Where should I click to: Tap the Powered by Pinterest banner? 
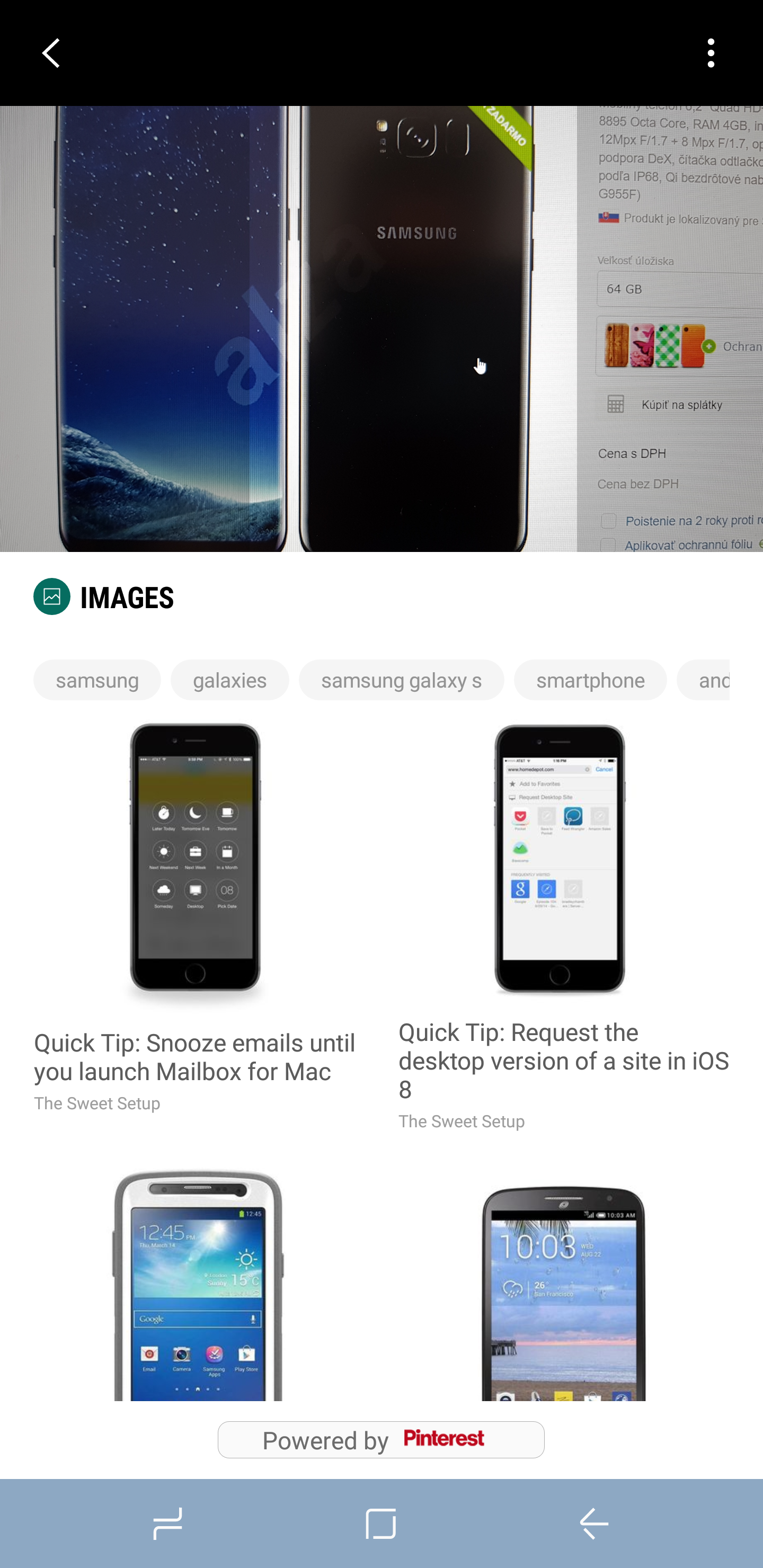[x=381, y=1440]
